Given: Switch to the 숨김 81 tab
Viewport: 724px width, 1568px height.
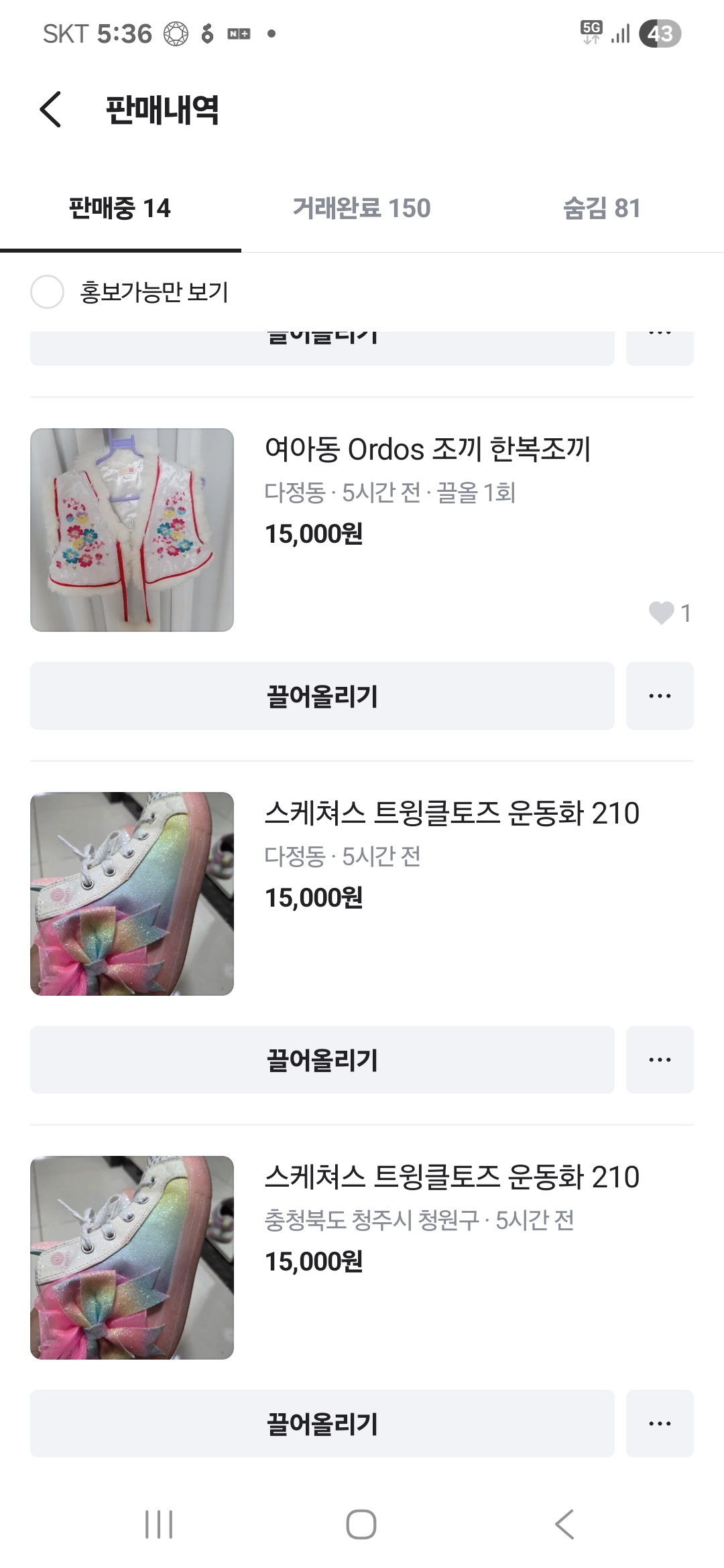Looking at the screenshot, I should click(x=601, y=208).
